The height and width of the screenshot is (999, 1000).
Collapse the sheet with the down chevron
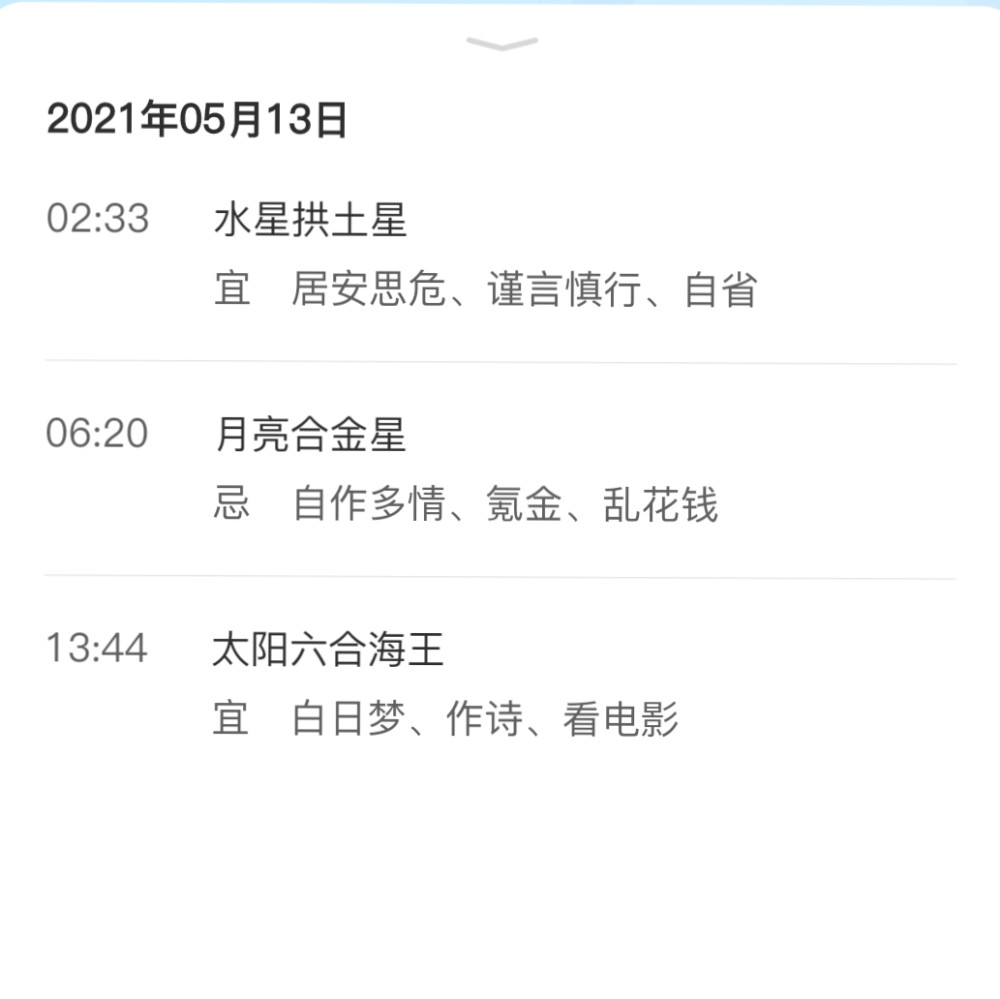502,44
